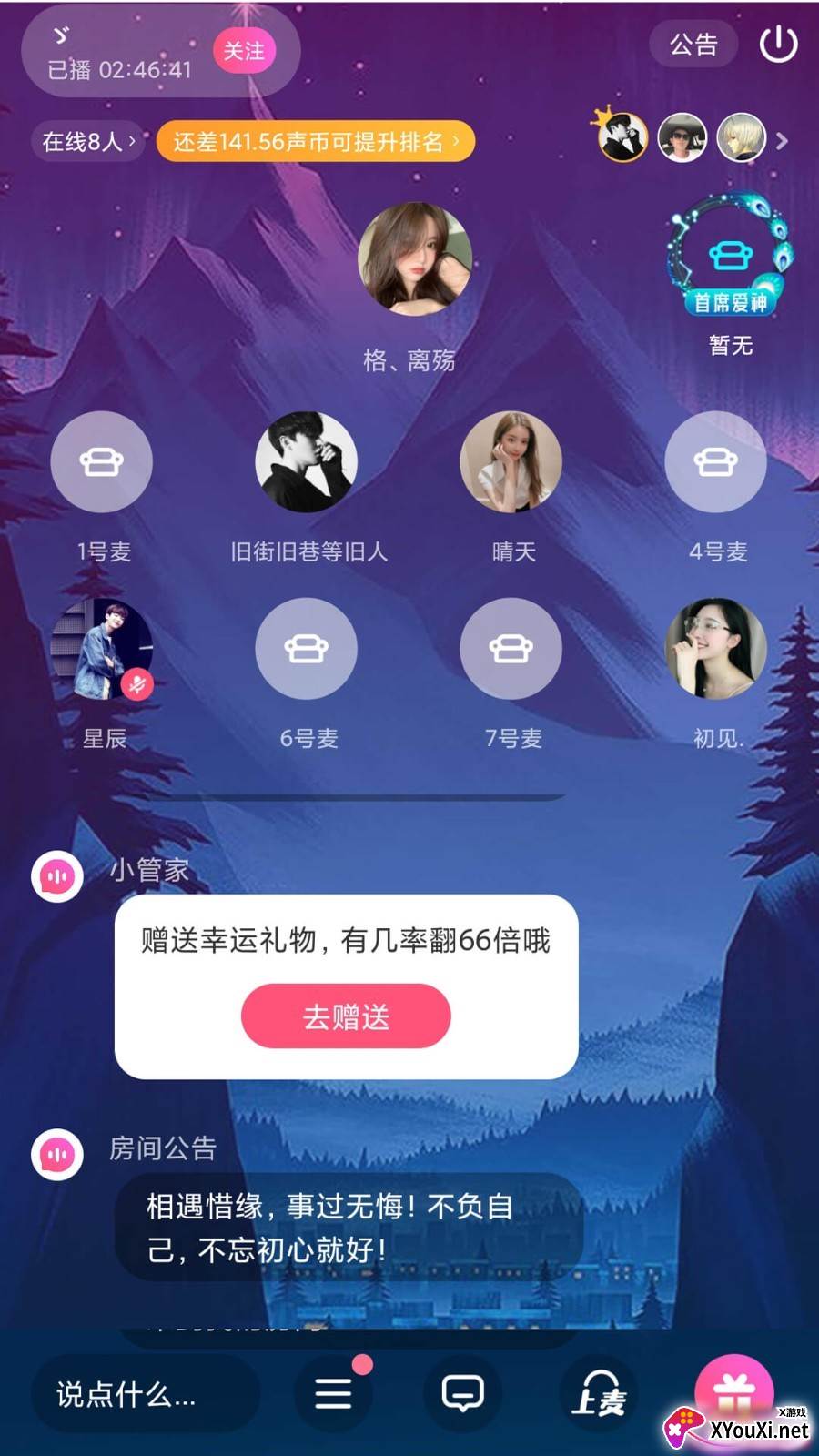Click the 去赠送 send gift button
Screen dimensions: 819x1456
tap(346, 1016)
